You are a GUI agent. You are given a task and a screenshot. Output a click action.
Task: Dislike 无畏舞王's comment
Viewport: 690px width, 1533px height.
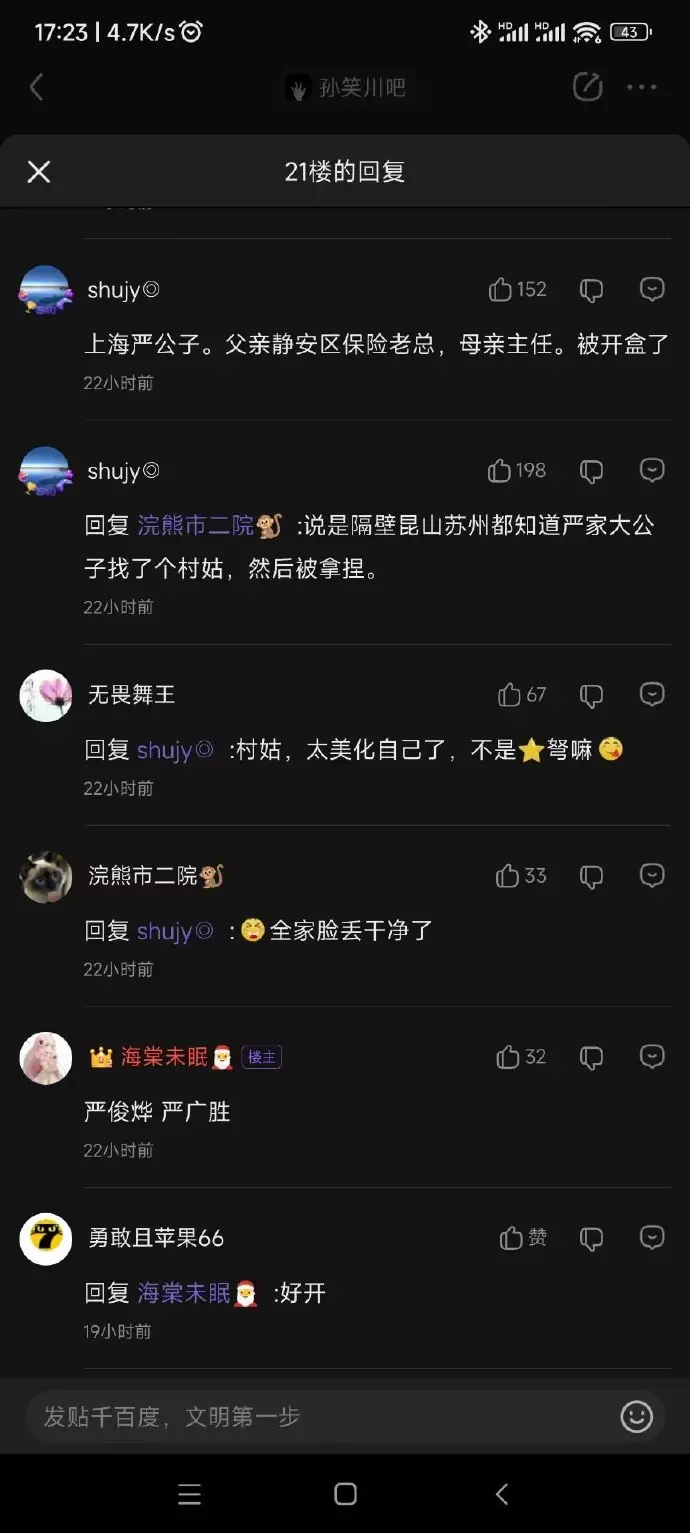tap(592, 695)
